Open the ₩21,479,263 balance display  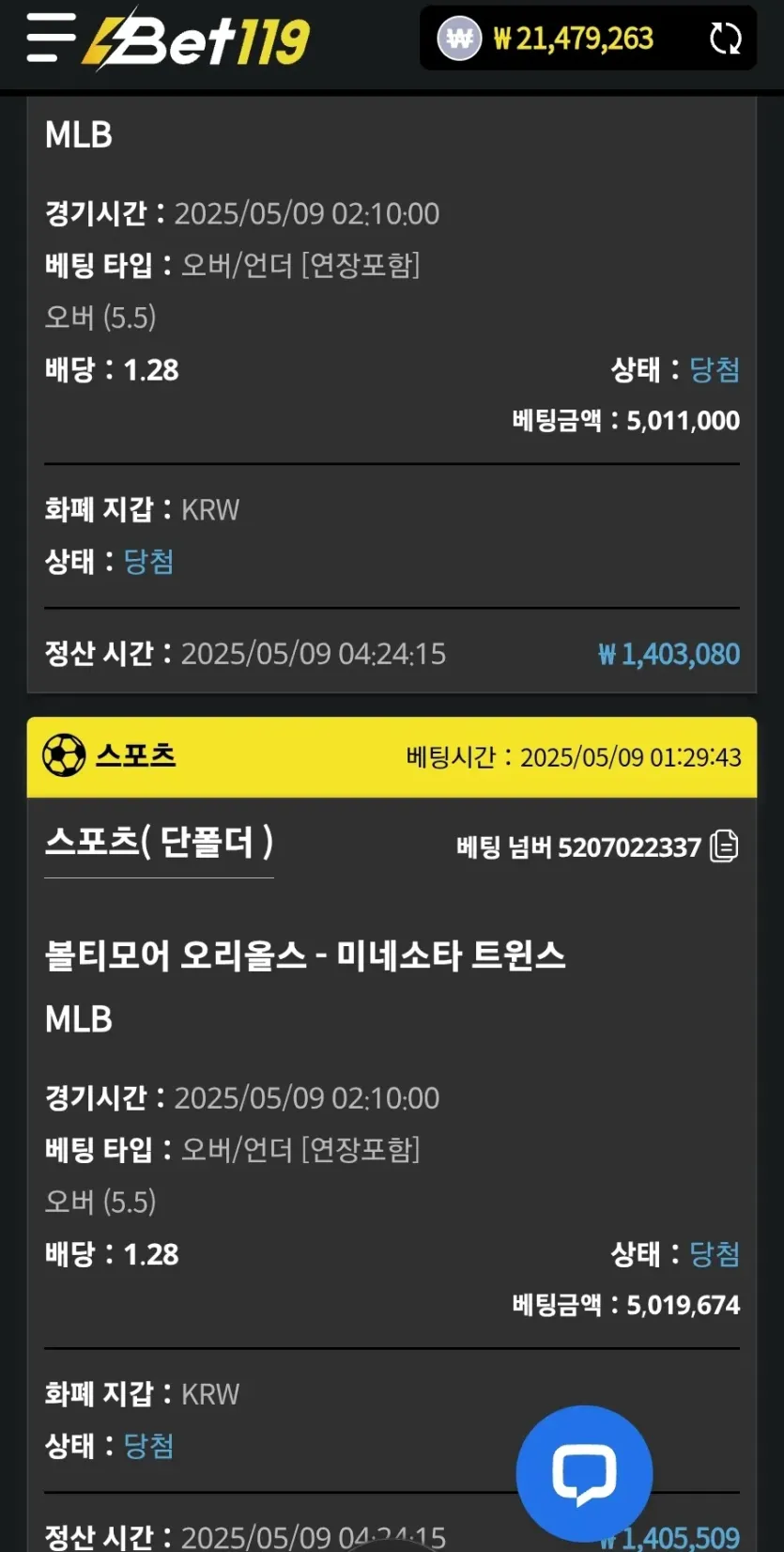pyautogui.click(x=573, y=39)
